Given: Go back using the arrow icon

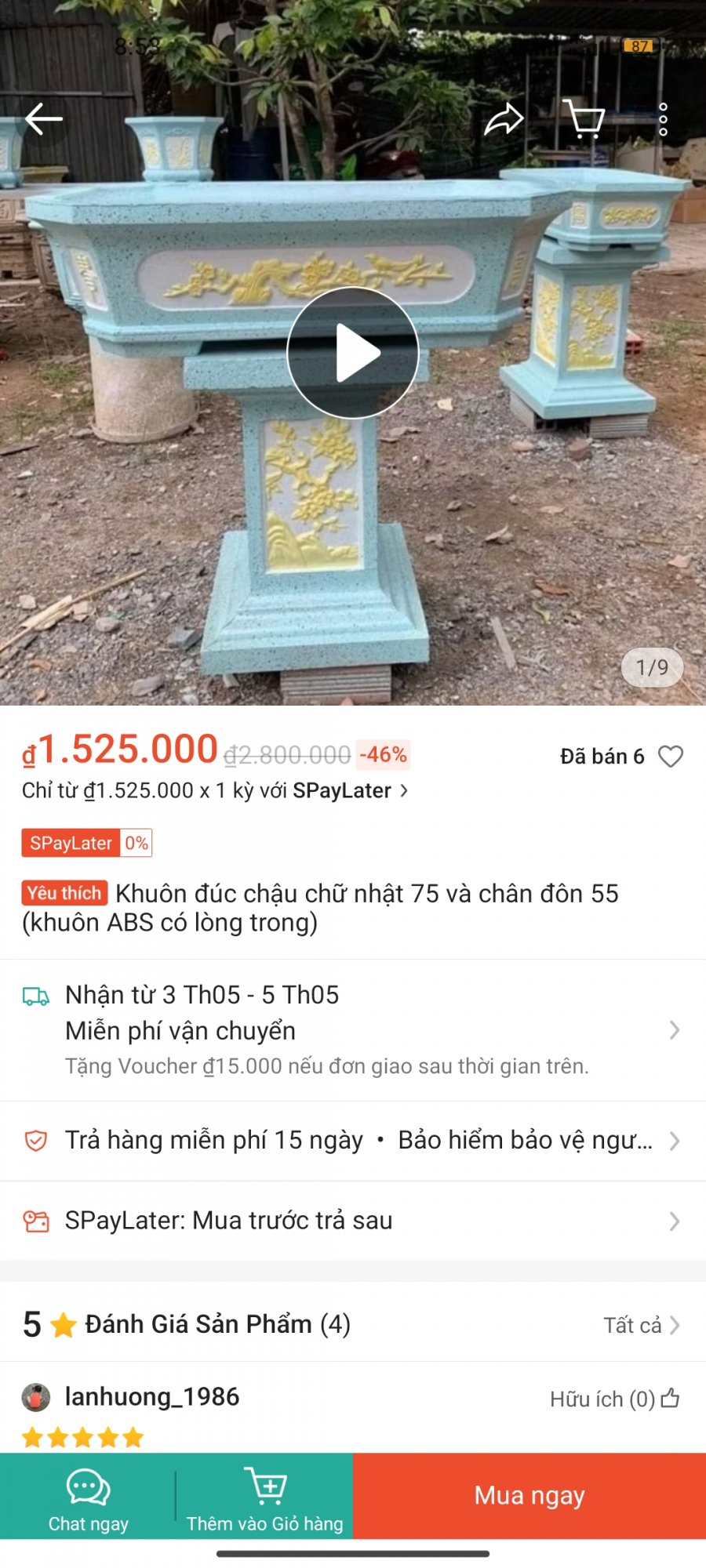Looking at the screenshot, I should [43, 119].
